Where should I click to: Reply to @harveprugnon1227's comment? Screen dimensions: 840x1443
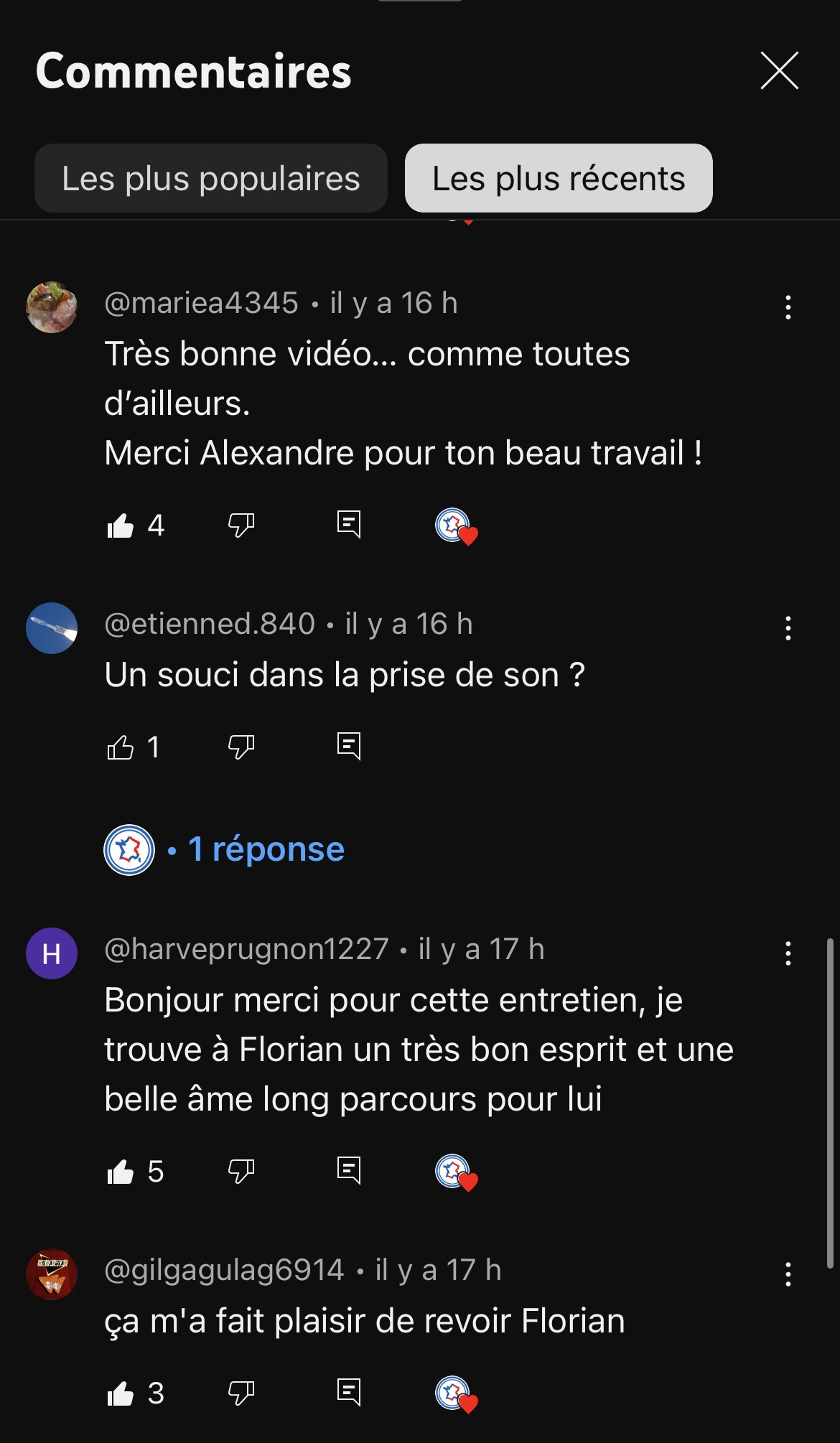(x=349, y=1171)
